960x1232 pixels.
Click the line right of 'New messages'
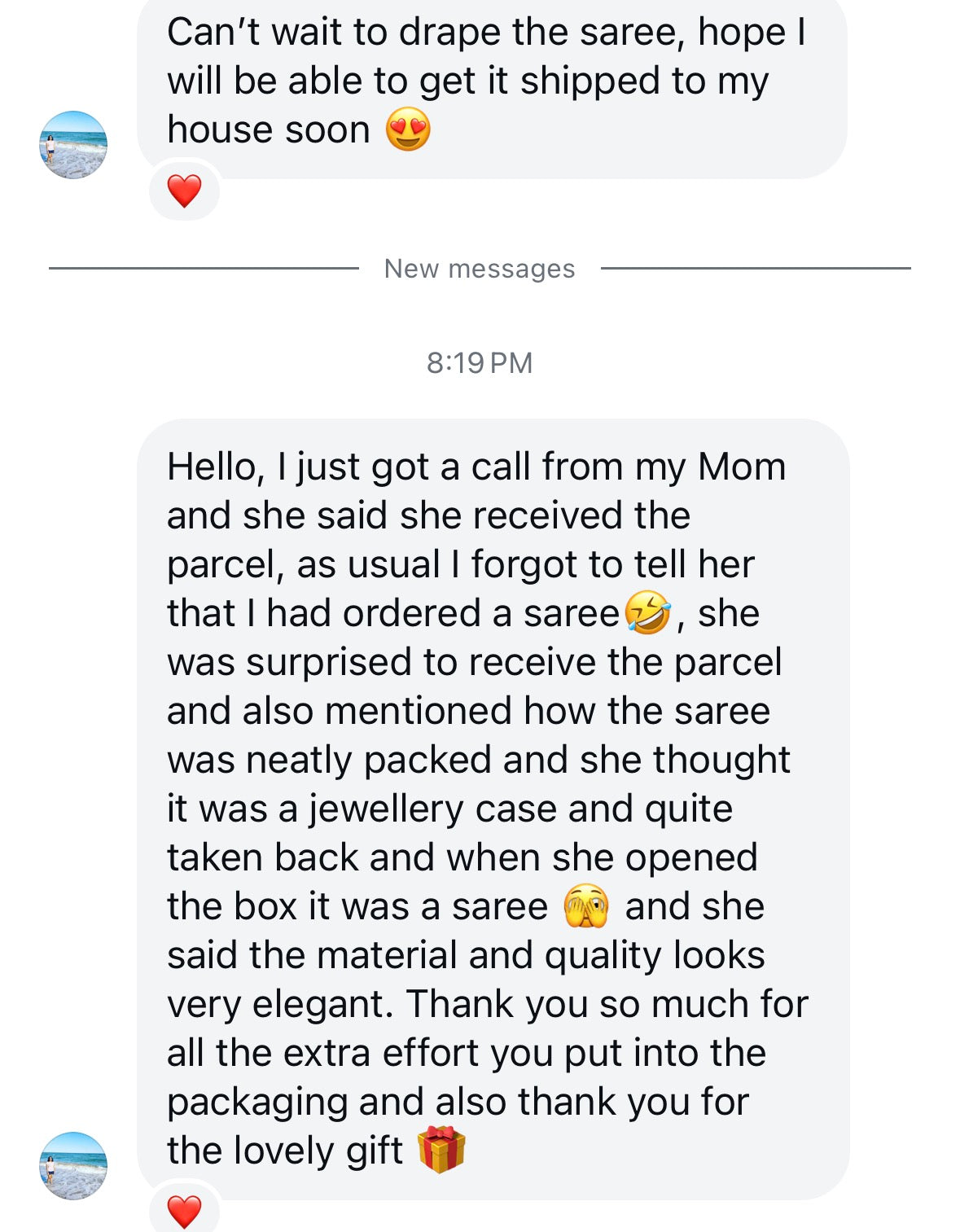point(757,267)
